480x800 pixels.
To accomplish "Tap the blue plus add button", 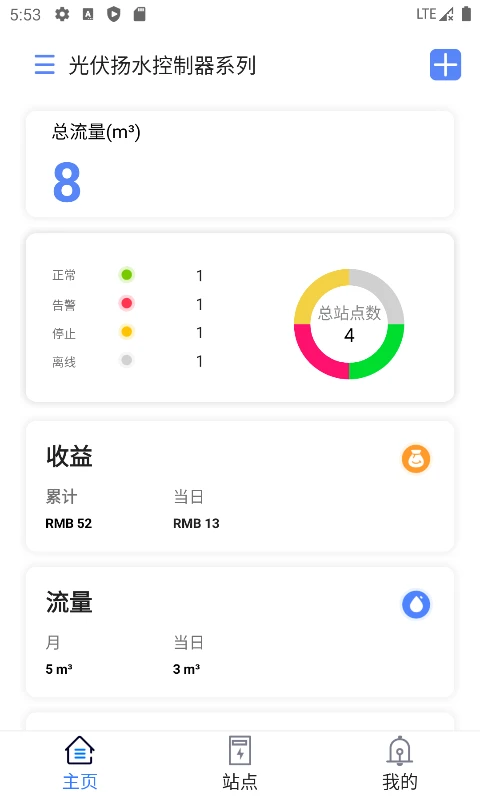I will tap(445, 65).
